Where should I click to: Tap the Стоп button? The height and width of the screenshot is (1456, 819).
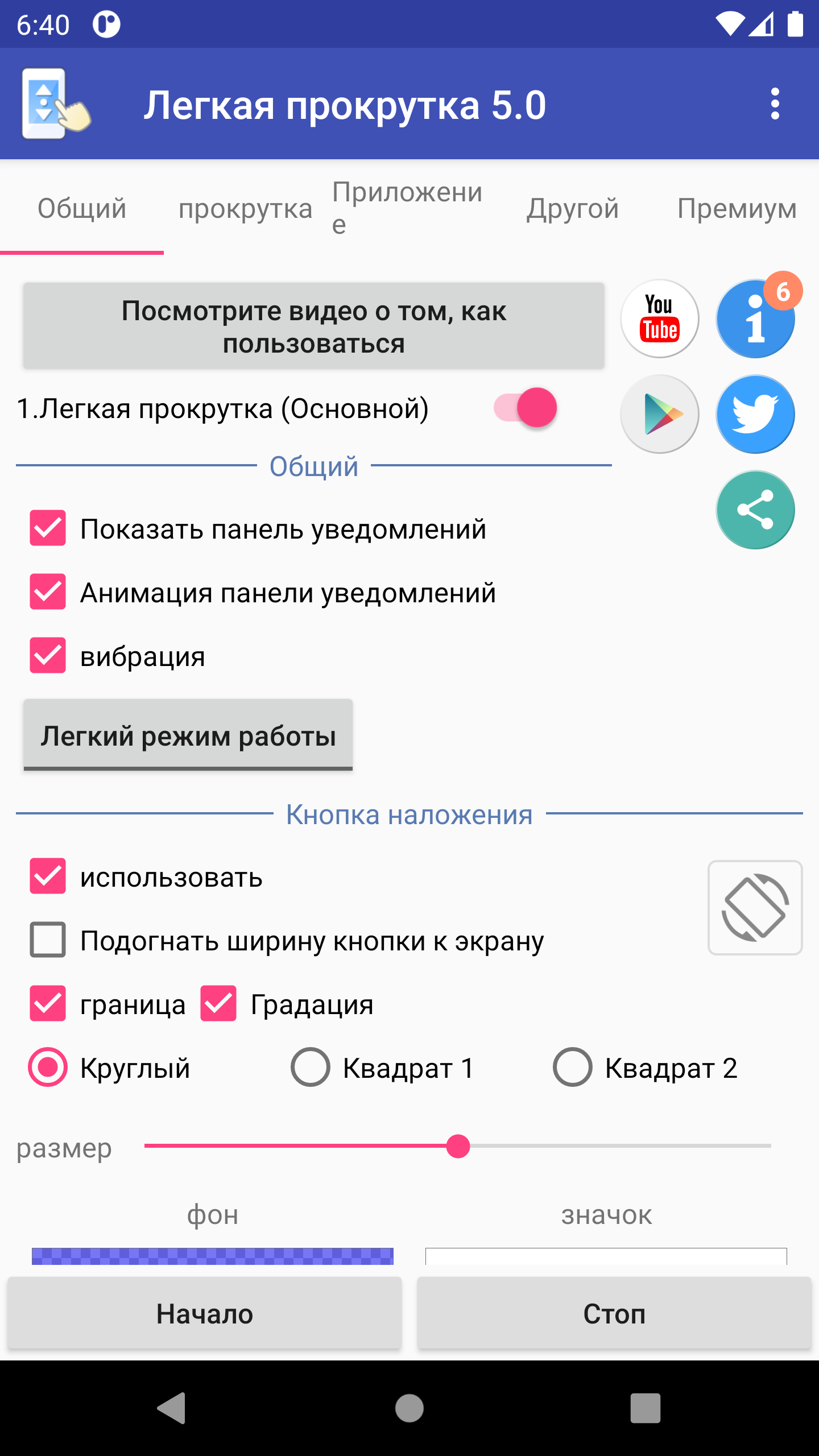[614, 1314]
